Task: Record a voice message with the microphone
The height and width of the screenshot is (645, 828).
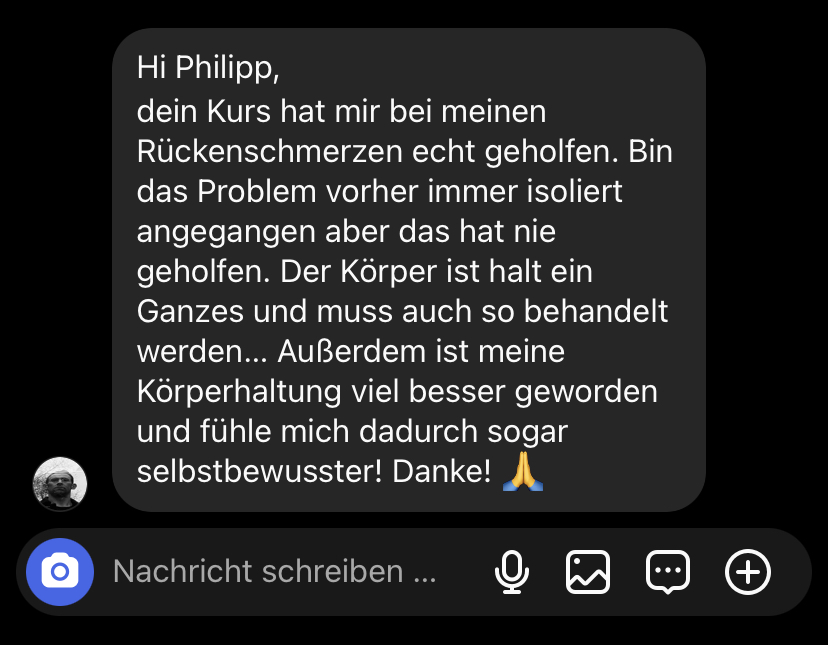Action: click(x=512, y=572)
